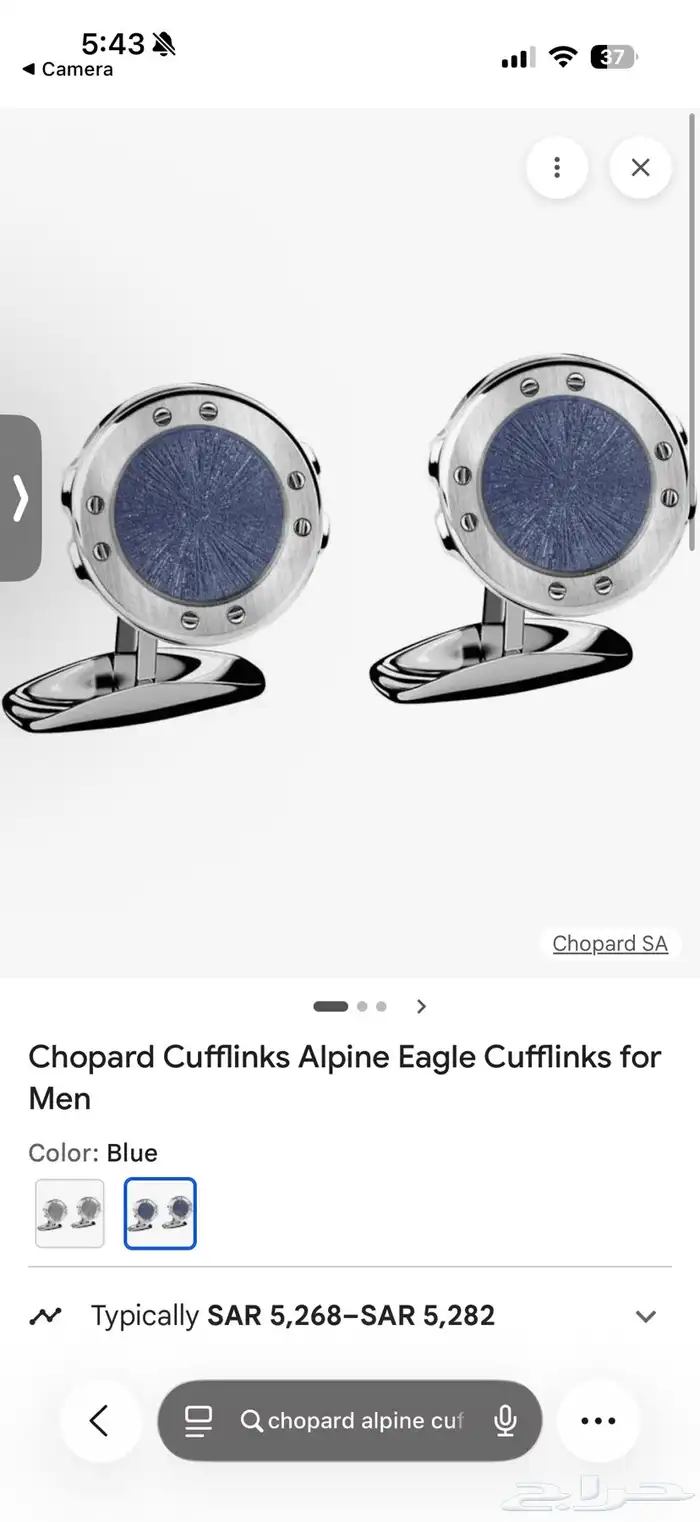
Task: Select the silver color swatch
Action: [x=70, y=1213]
